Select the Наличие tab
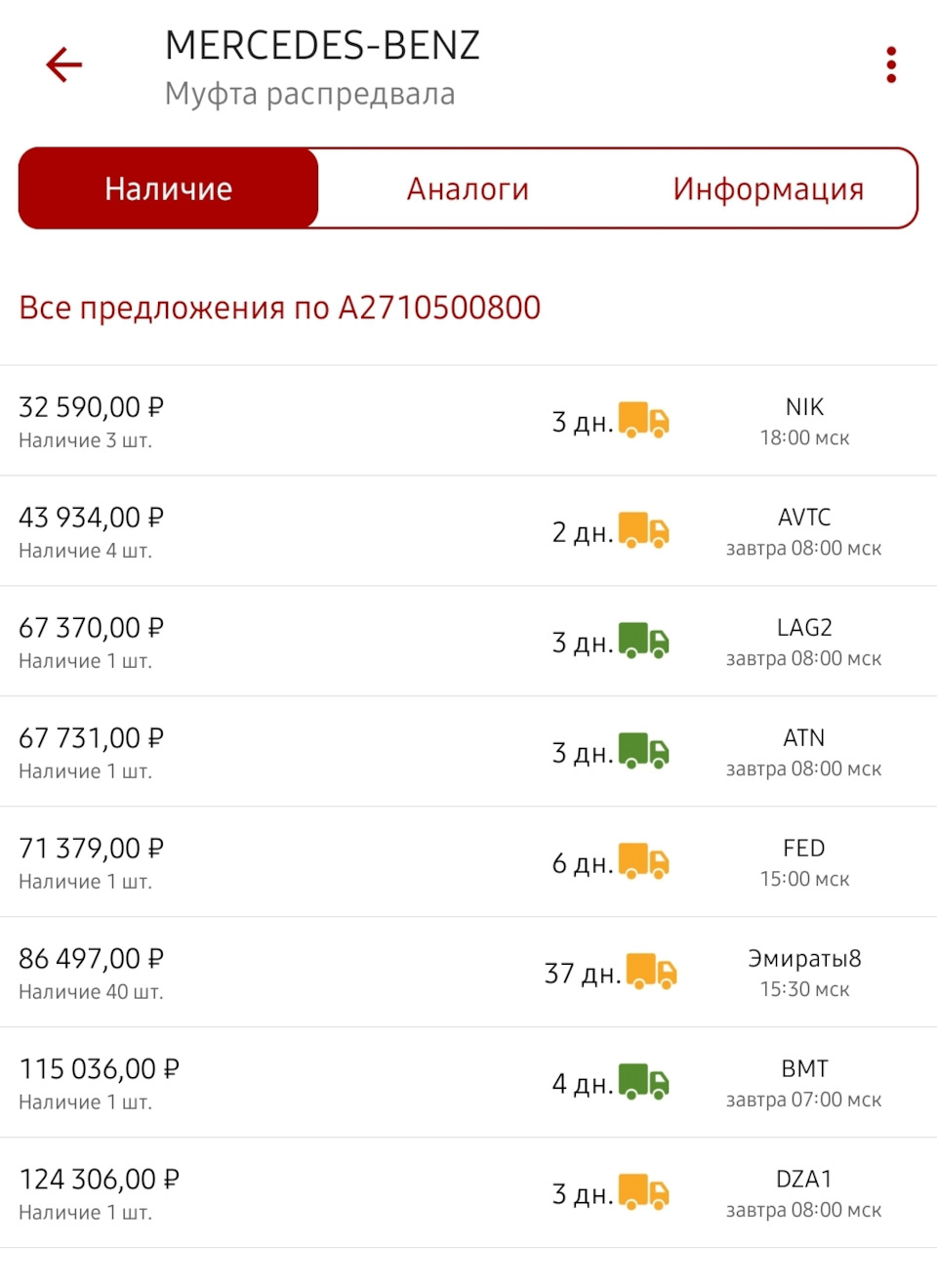The width and height of the screenshot is (937, 1288). coord(169,188)
